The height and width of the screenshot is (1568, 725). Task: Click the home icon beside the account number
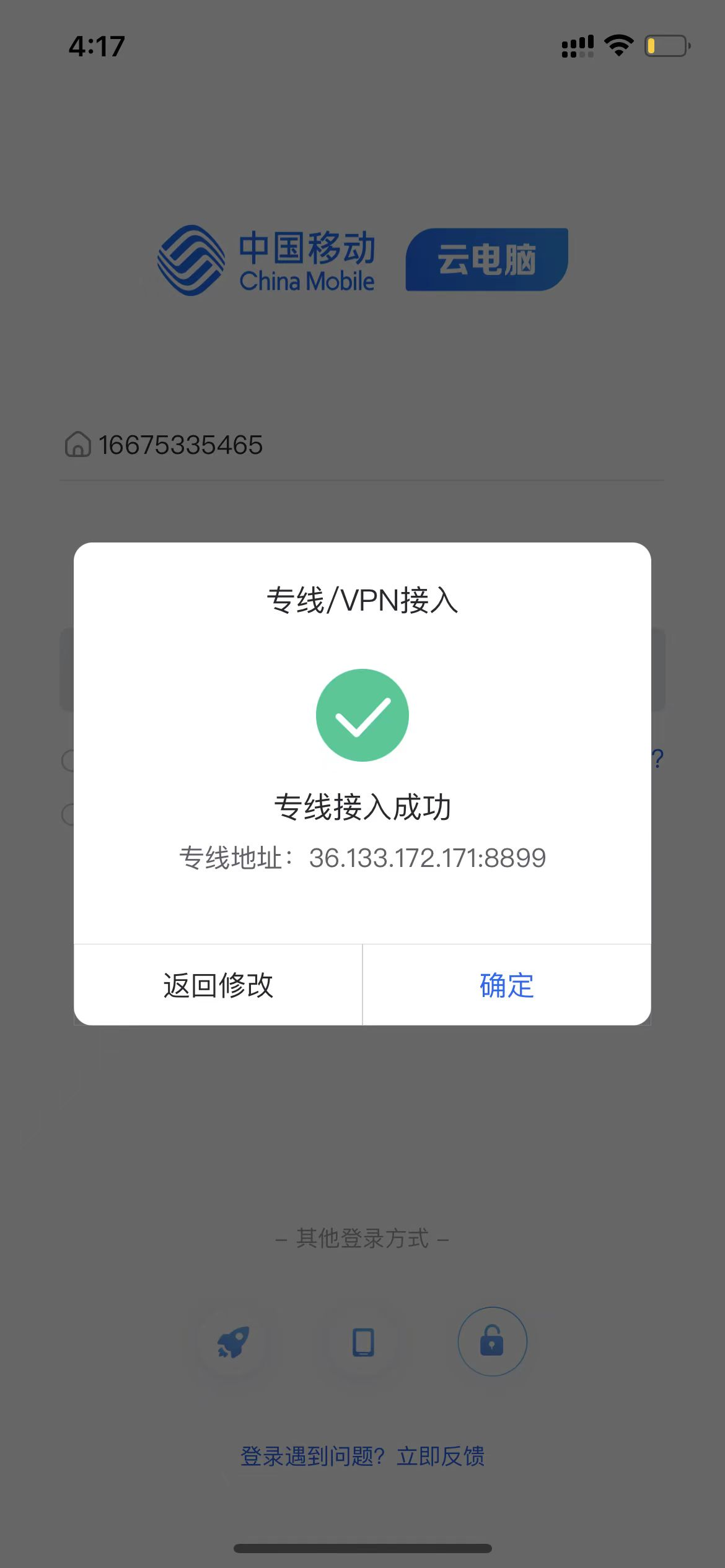tap(77, 445)
